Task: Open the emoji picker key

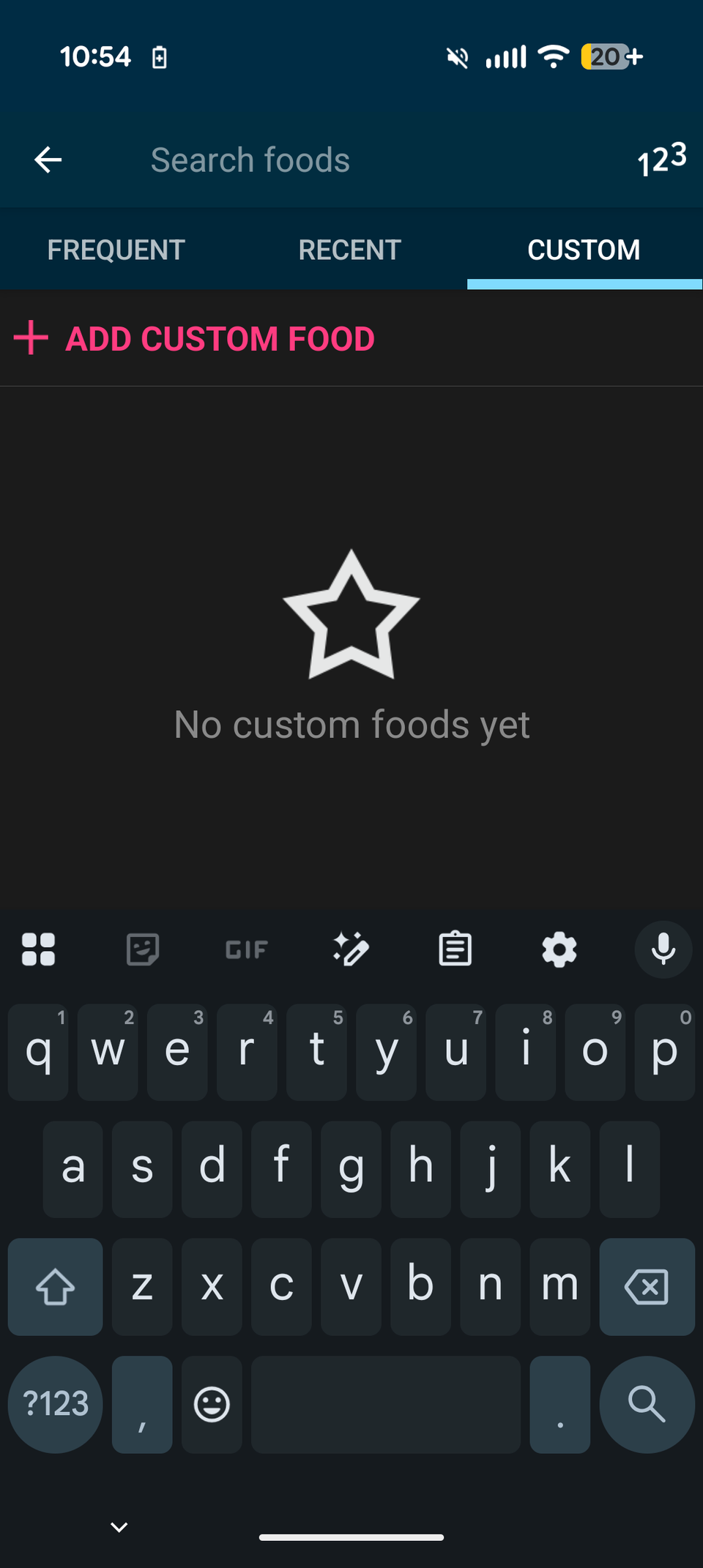Action: [211, 1405]
